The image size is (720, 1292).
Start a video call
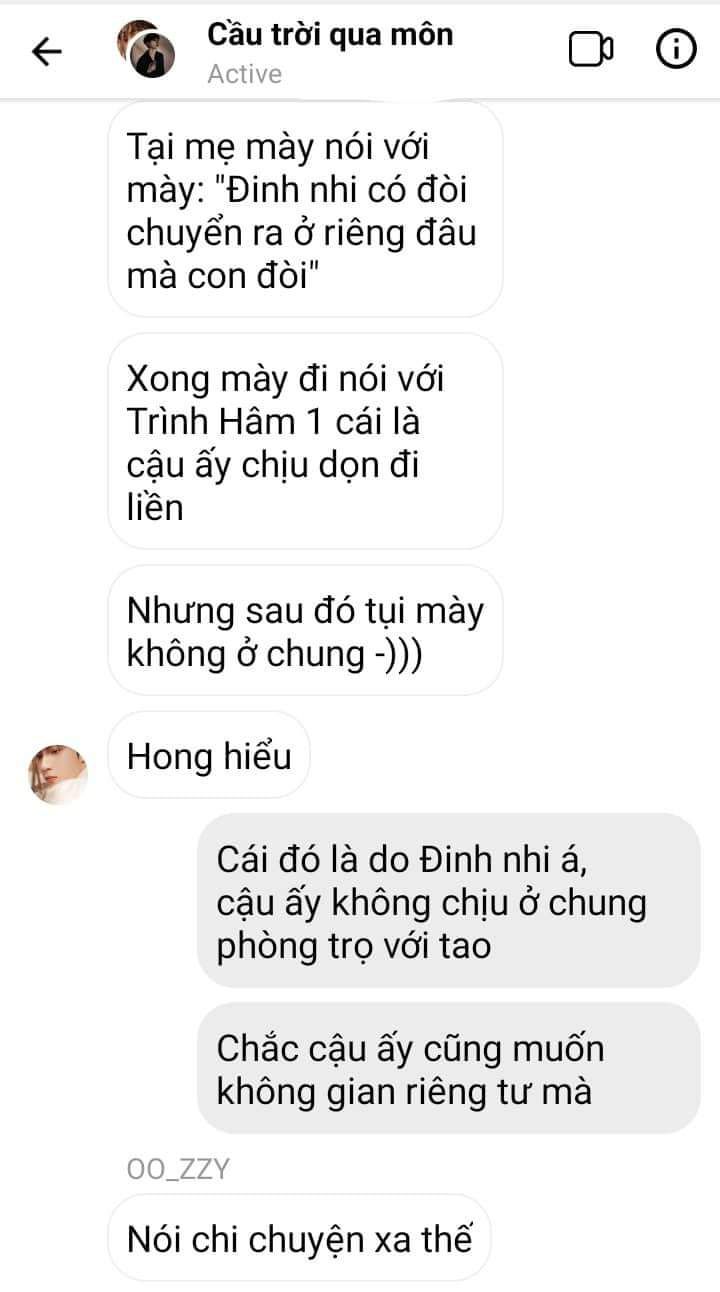click(591, 50)
